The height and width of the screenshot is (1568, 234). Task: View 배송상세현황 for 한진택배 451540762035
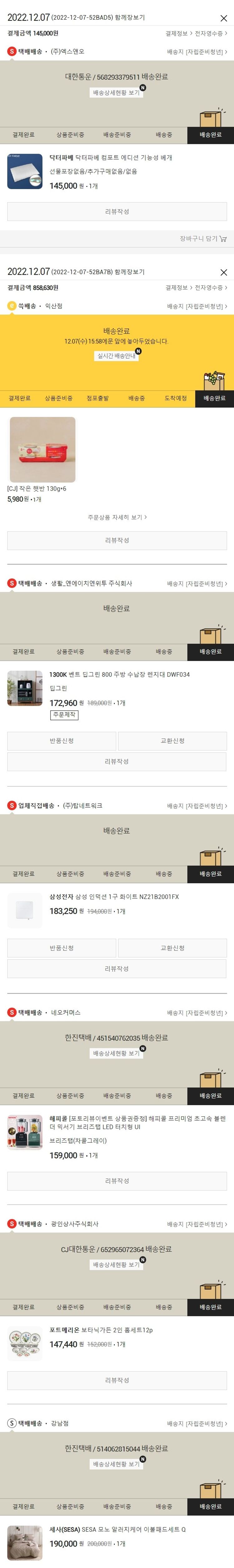pos(115,1053)
